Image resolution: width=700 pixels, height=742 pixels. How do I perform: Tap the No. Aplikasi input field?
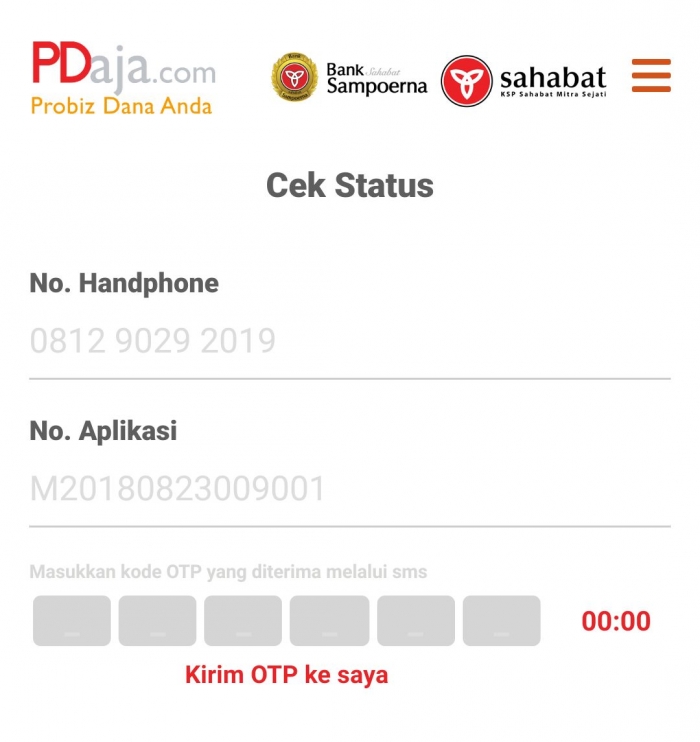pos(349,490)
